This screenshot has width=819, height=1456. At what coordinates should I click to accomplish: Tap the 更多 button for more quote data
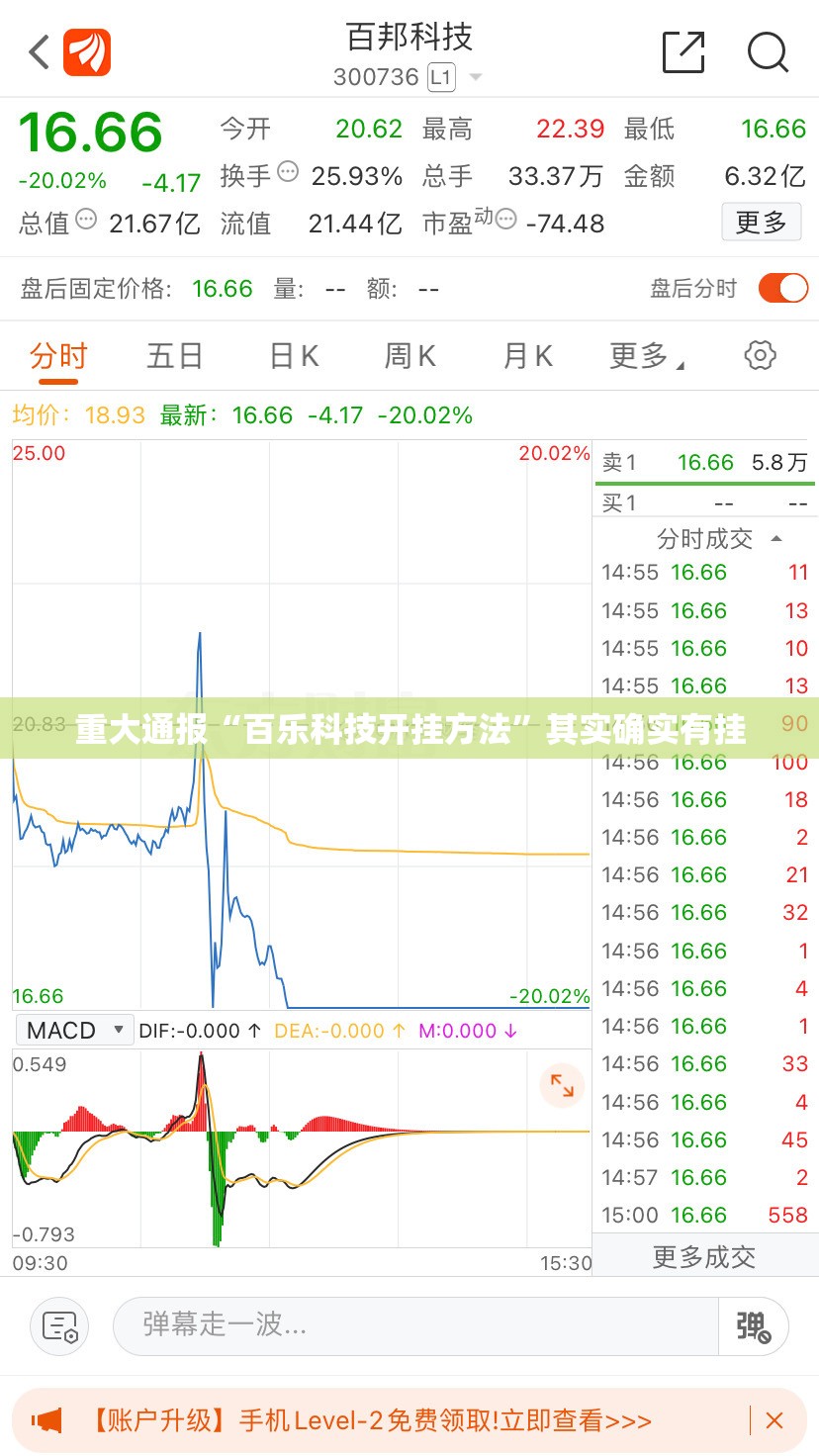[761, 223]
